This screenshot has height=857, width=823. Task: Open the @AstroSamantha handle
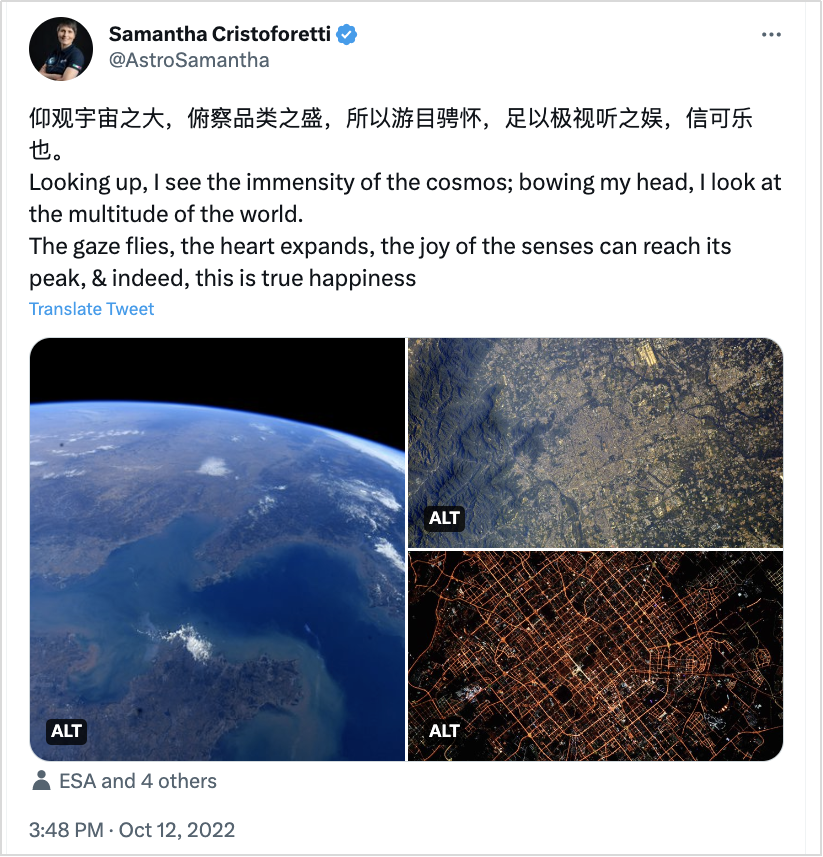188,60
